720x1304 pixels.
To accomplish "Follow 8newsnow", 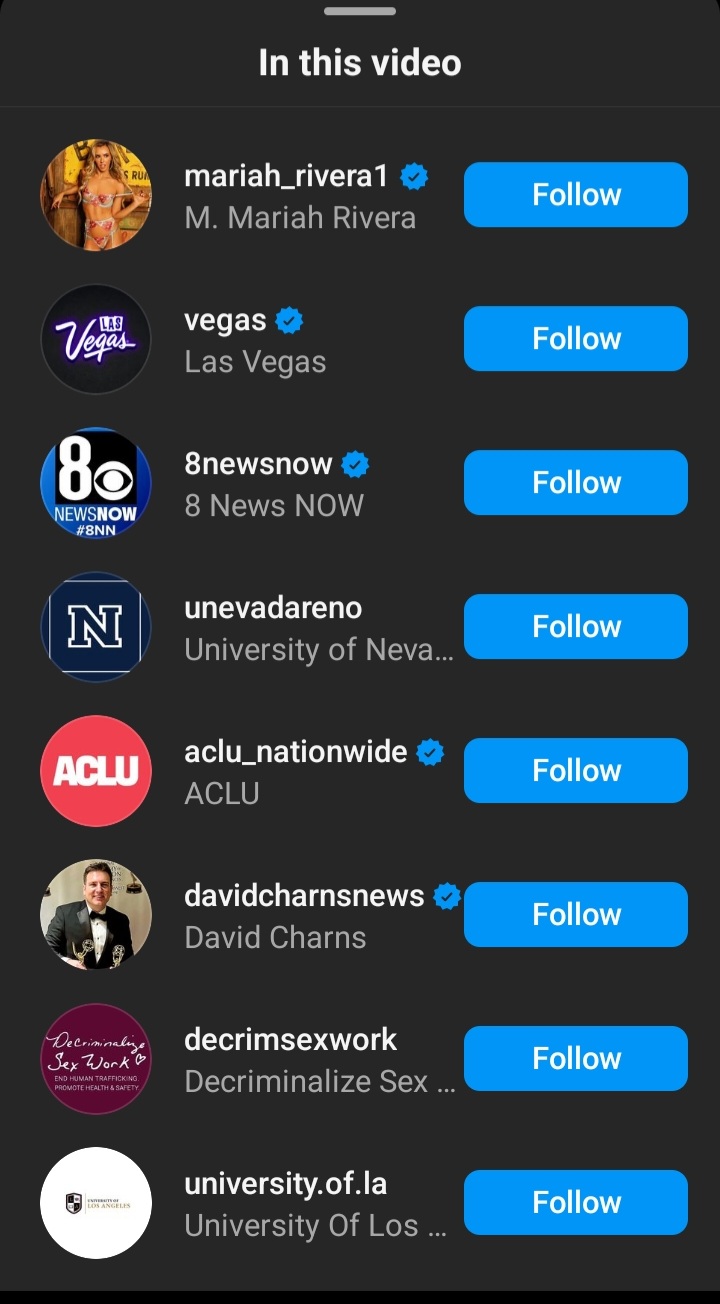I will (576, 483).
